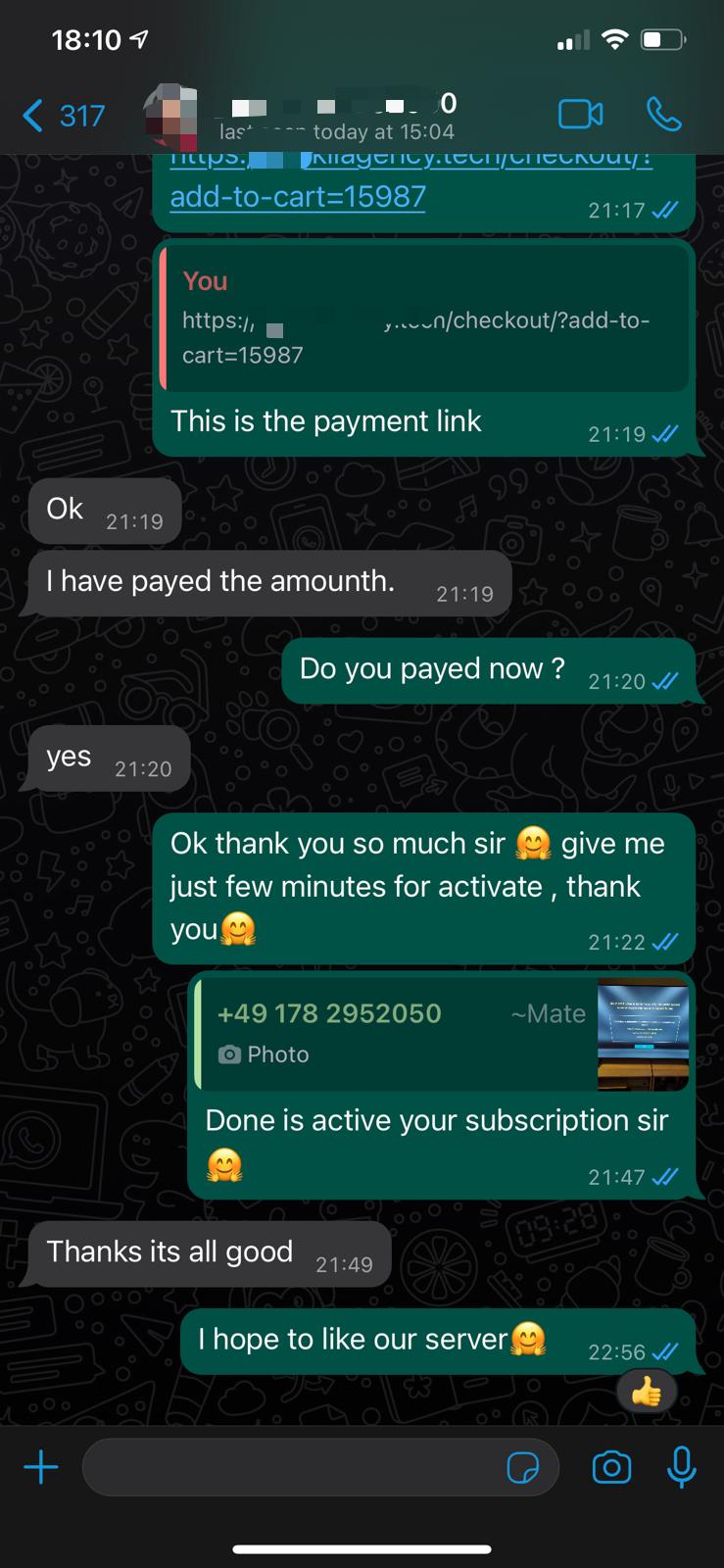This screenshot has width=724, height=1568.
Task: Open the sticker picker
Action: coord(522,1467)
